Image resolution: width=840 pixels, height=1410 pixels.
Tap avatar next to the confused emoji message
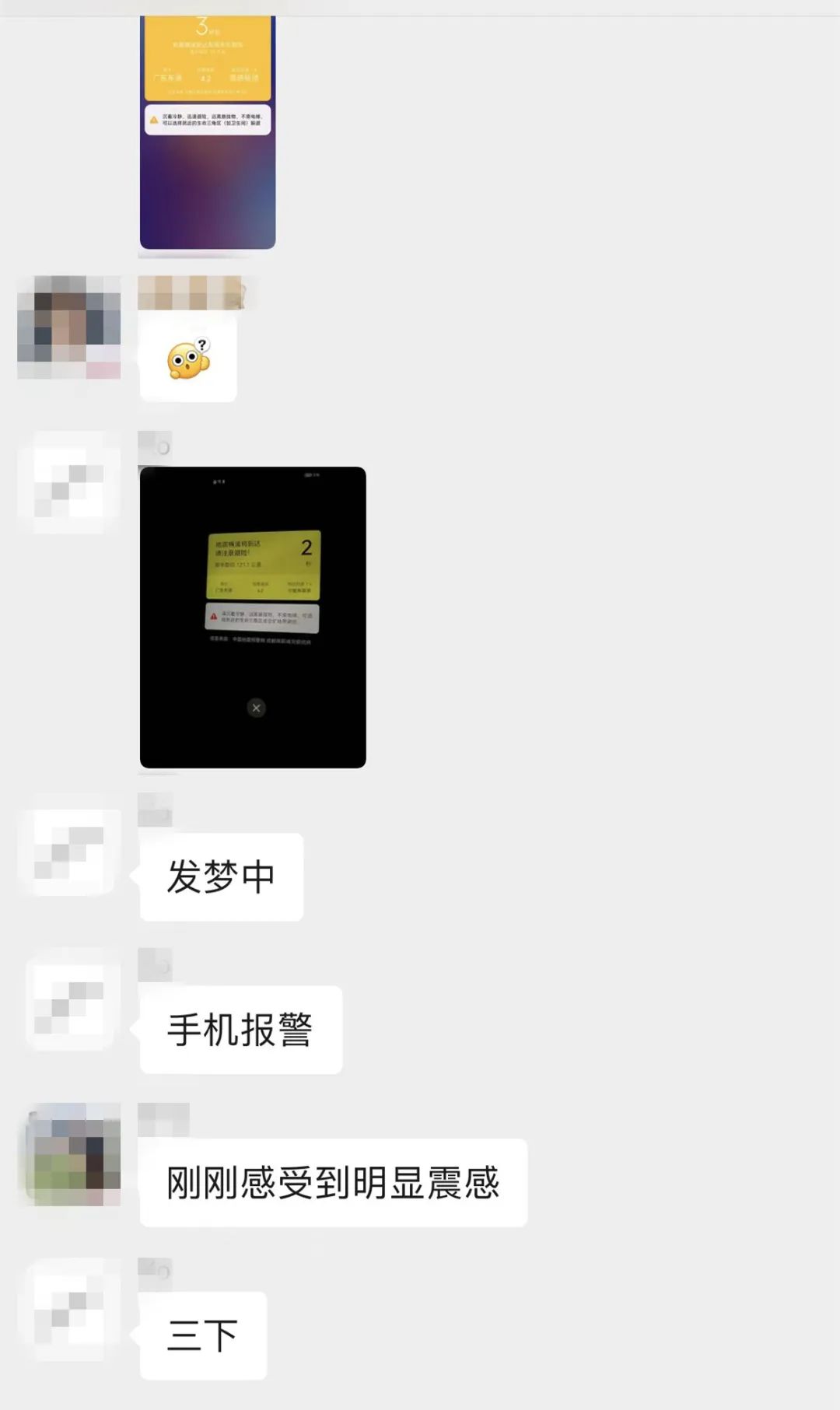tap(69, 327)
